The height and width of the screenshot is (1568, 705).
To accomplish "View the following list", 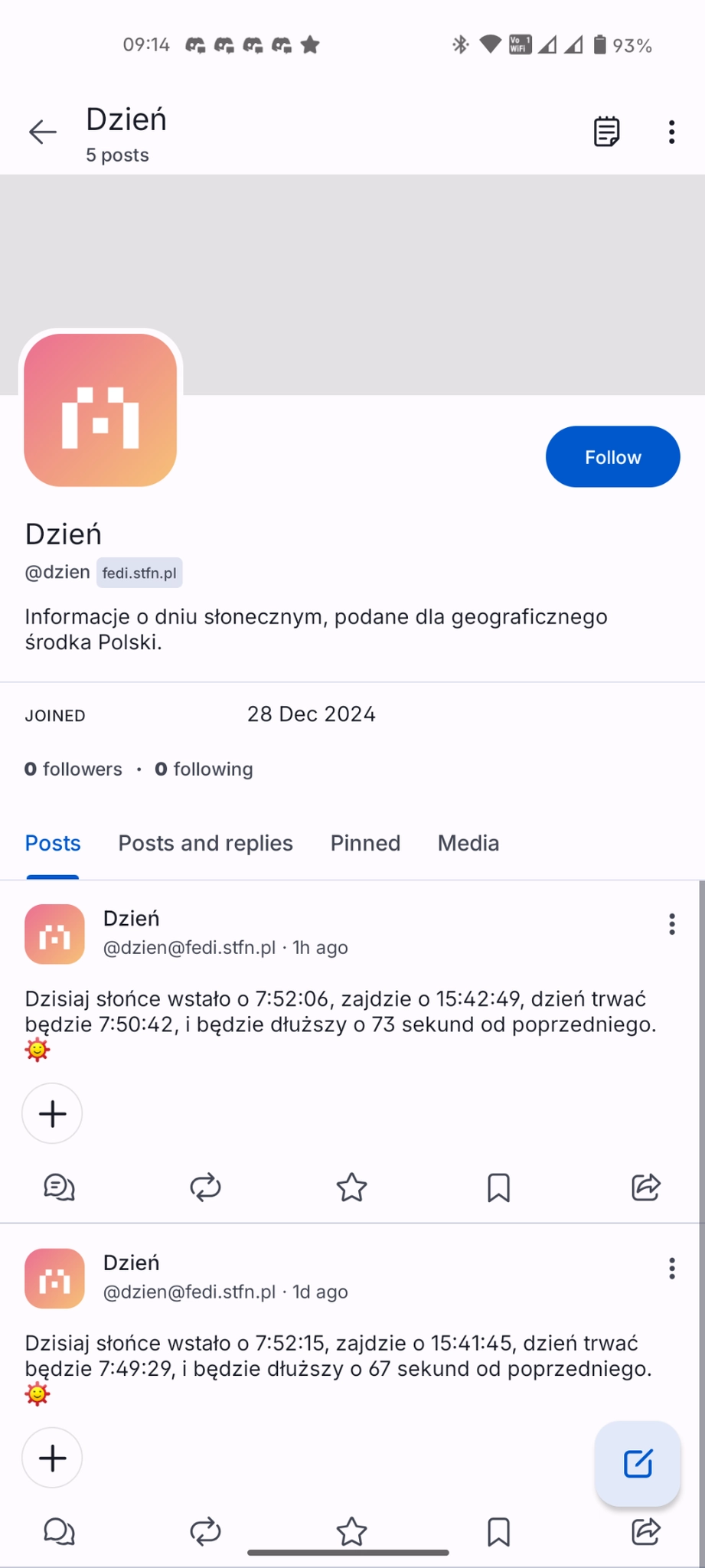I will click(x=204, y=769).
